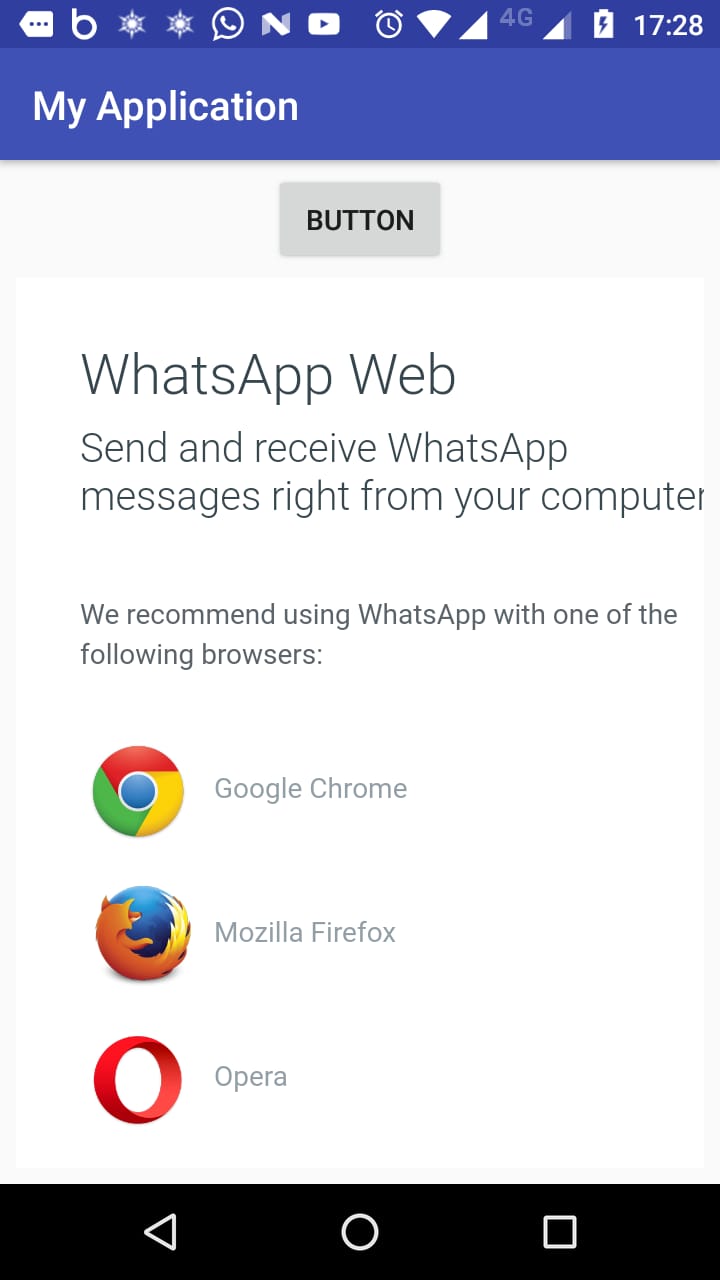720x1280 pixels.
Task: Open the Mozilla Firefox browser link
Action: (305, 933)
